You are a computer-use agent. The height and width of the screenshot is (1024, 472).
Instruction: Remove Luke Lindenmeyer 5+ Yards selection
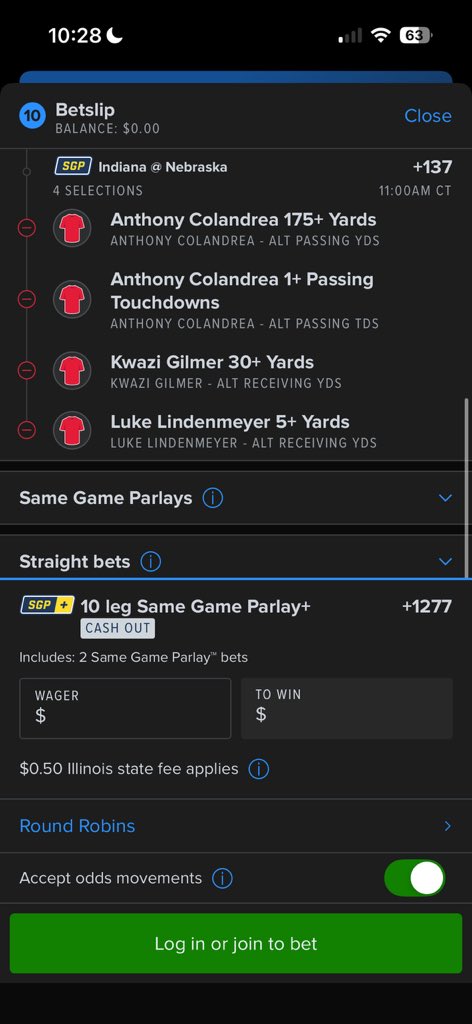pos(27,430)
